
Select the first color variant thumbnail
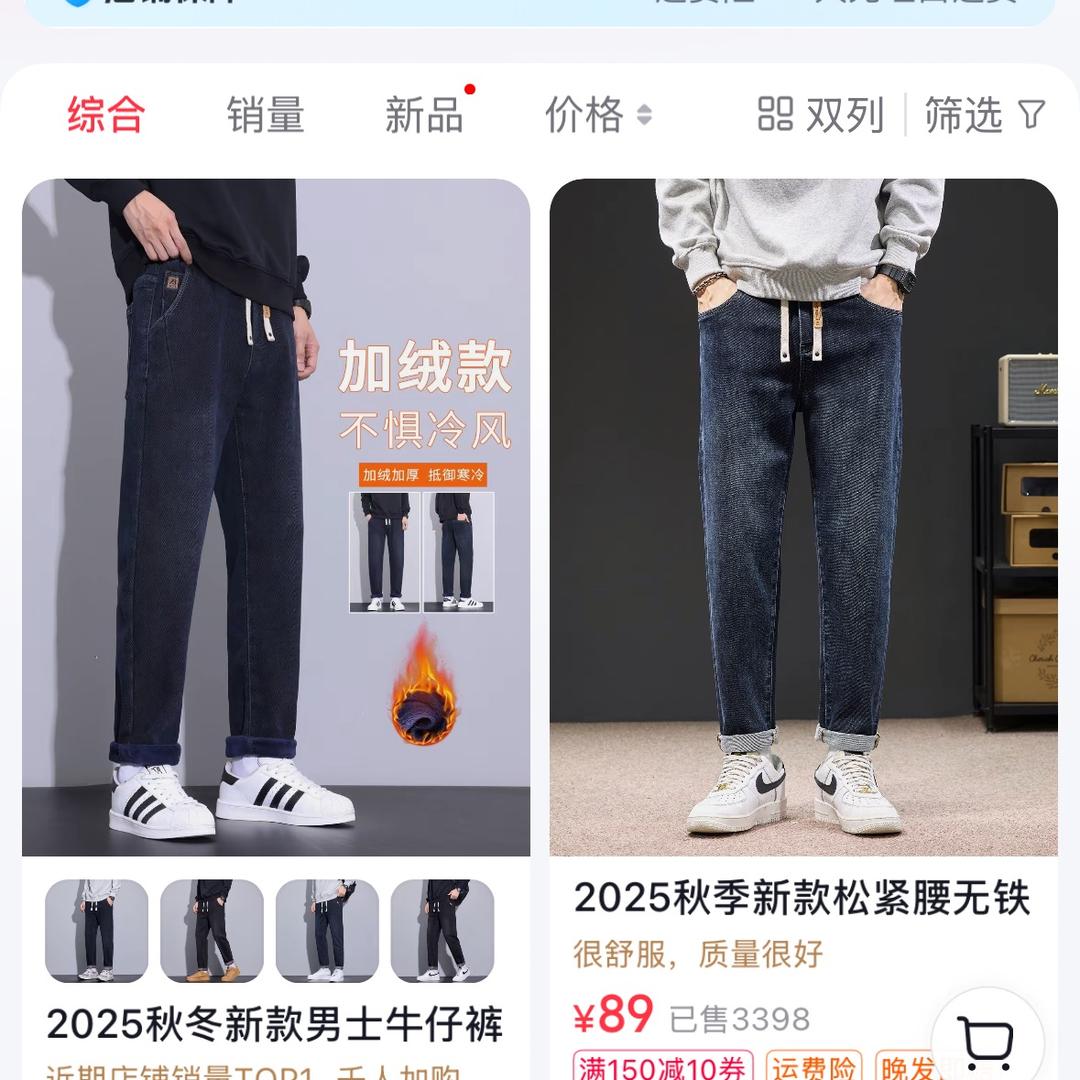(96, 931)
